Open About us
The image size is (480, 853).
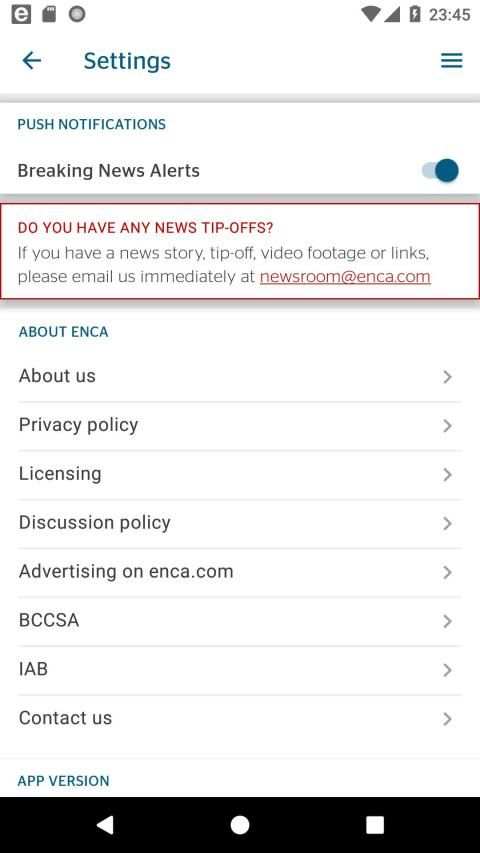pos(239,376)
